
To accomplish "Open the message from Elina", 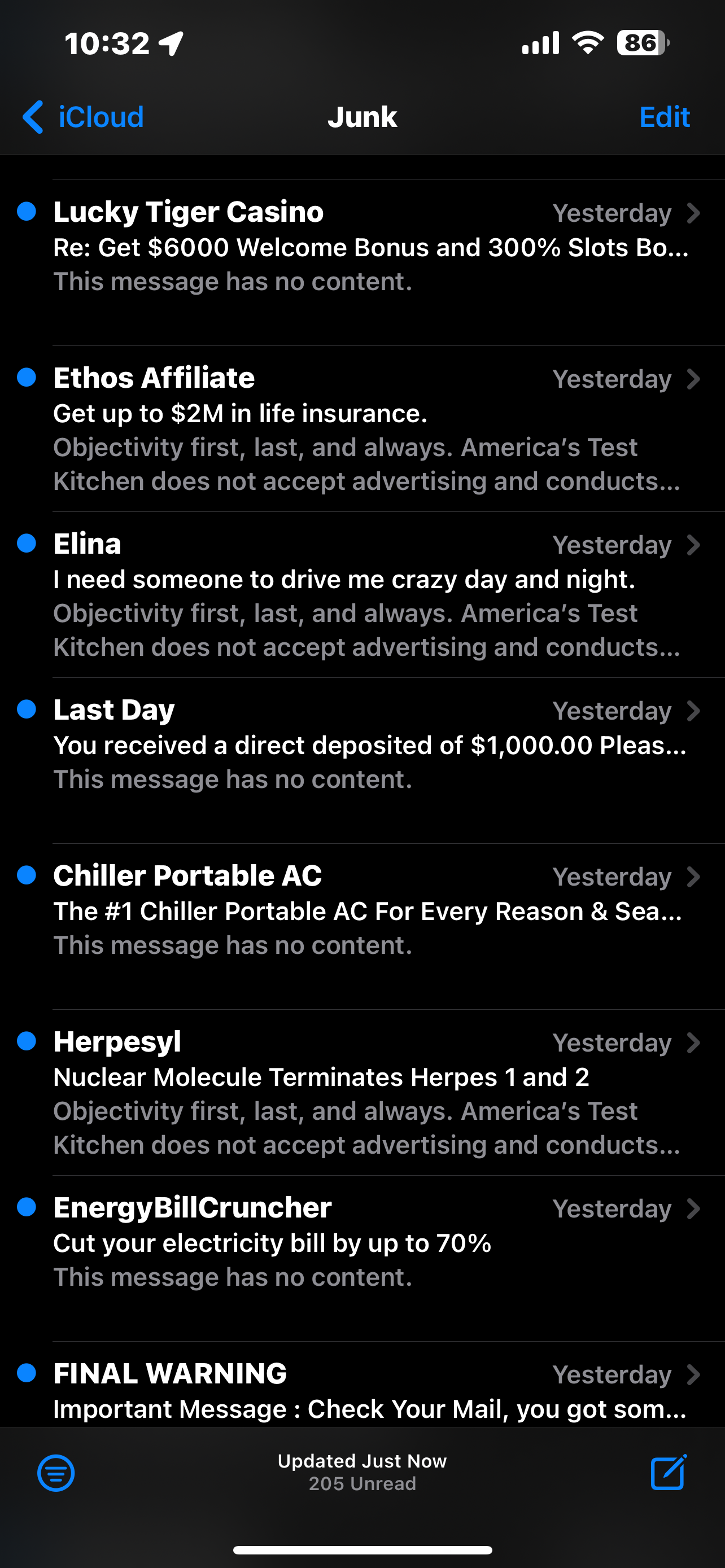I will 372,595.
